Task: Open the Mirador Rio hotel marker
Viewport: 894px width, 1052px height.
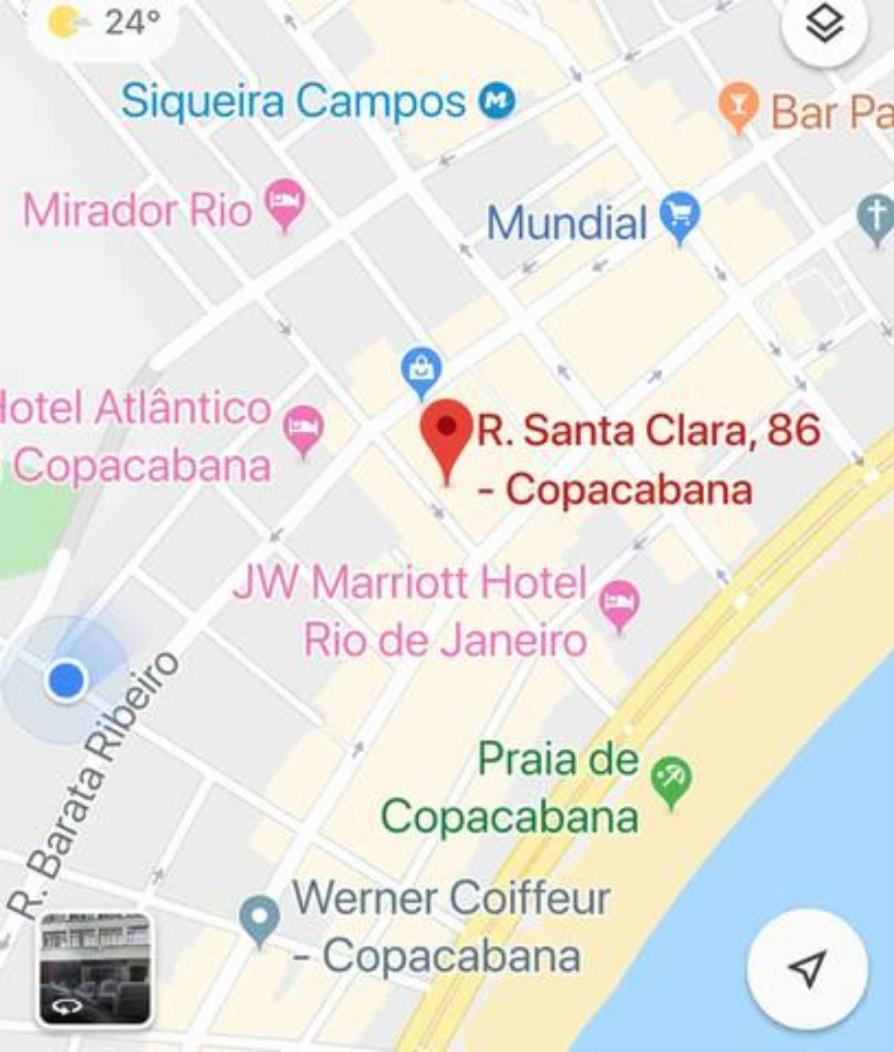Action: point(285,203)
